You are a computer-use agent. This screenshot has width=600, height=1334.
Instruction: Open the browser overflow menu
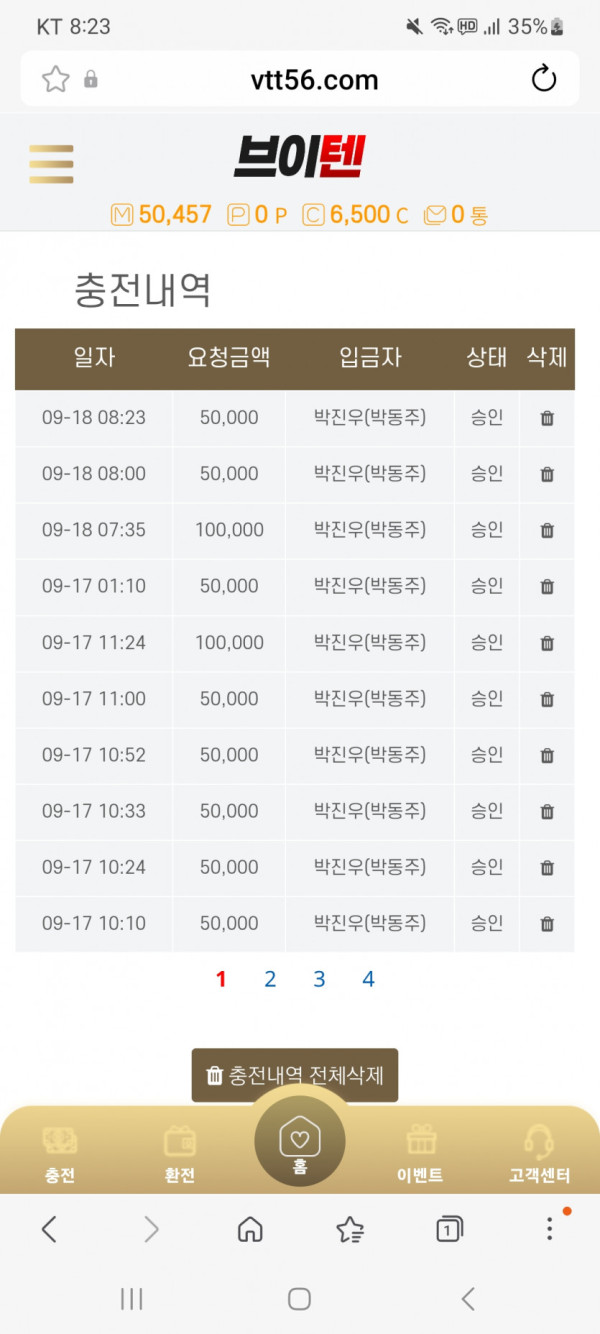pyautogui.click(x=549, y=1229)
